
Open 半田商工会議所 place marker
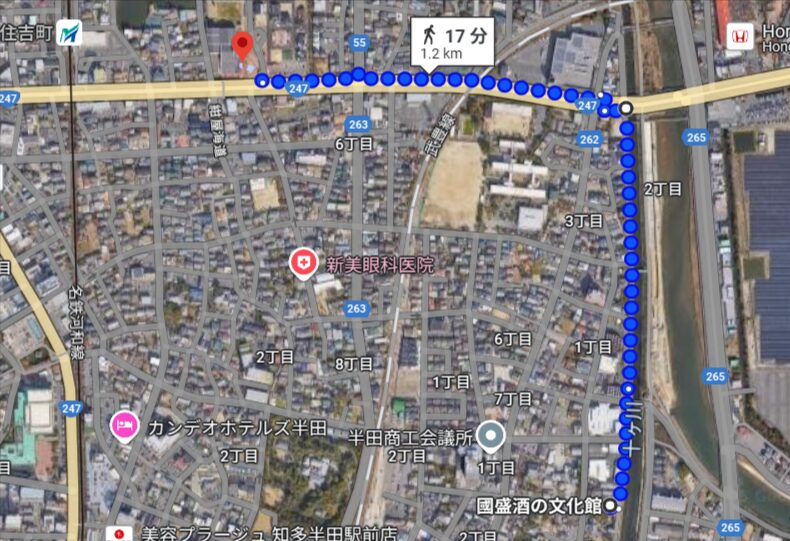[490, 434]
